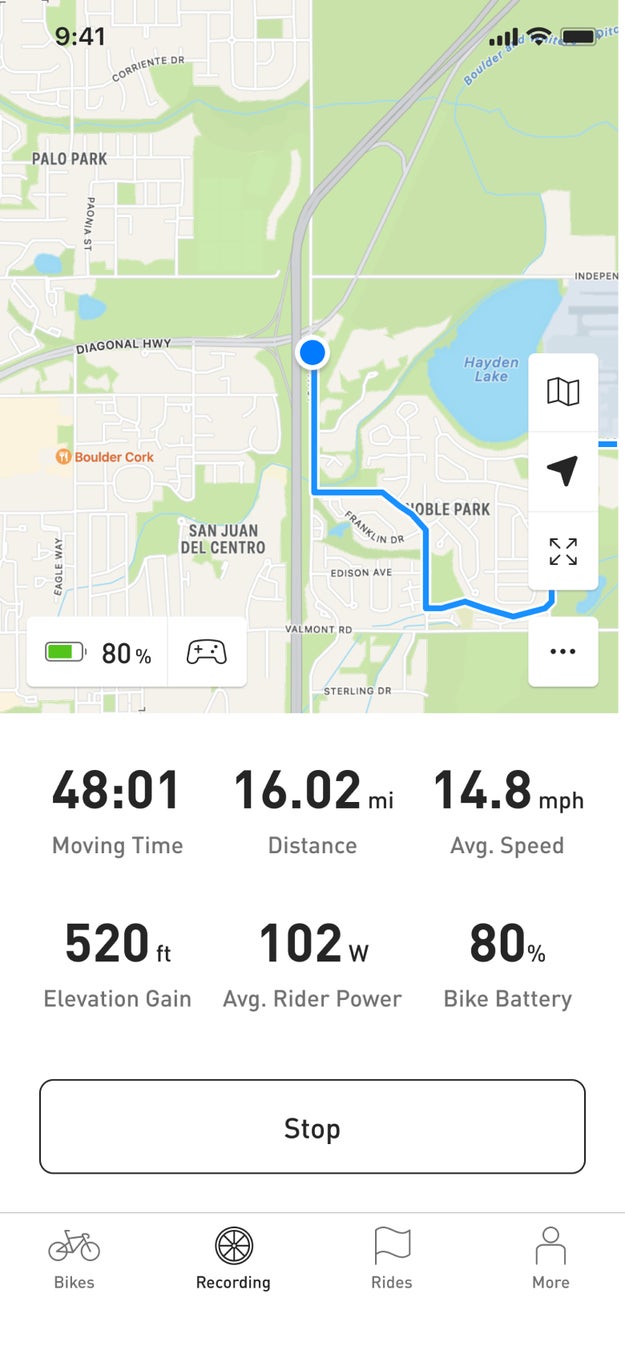Open the More tab
Viewport: 625px width, 1350px height.
click(550, 1260)
